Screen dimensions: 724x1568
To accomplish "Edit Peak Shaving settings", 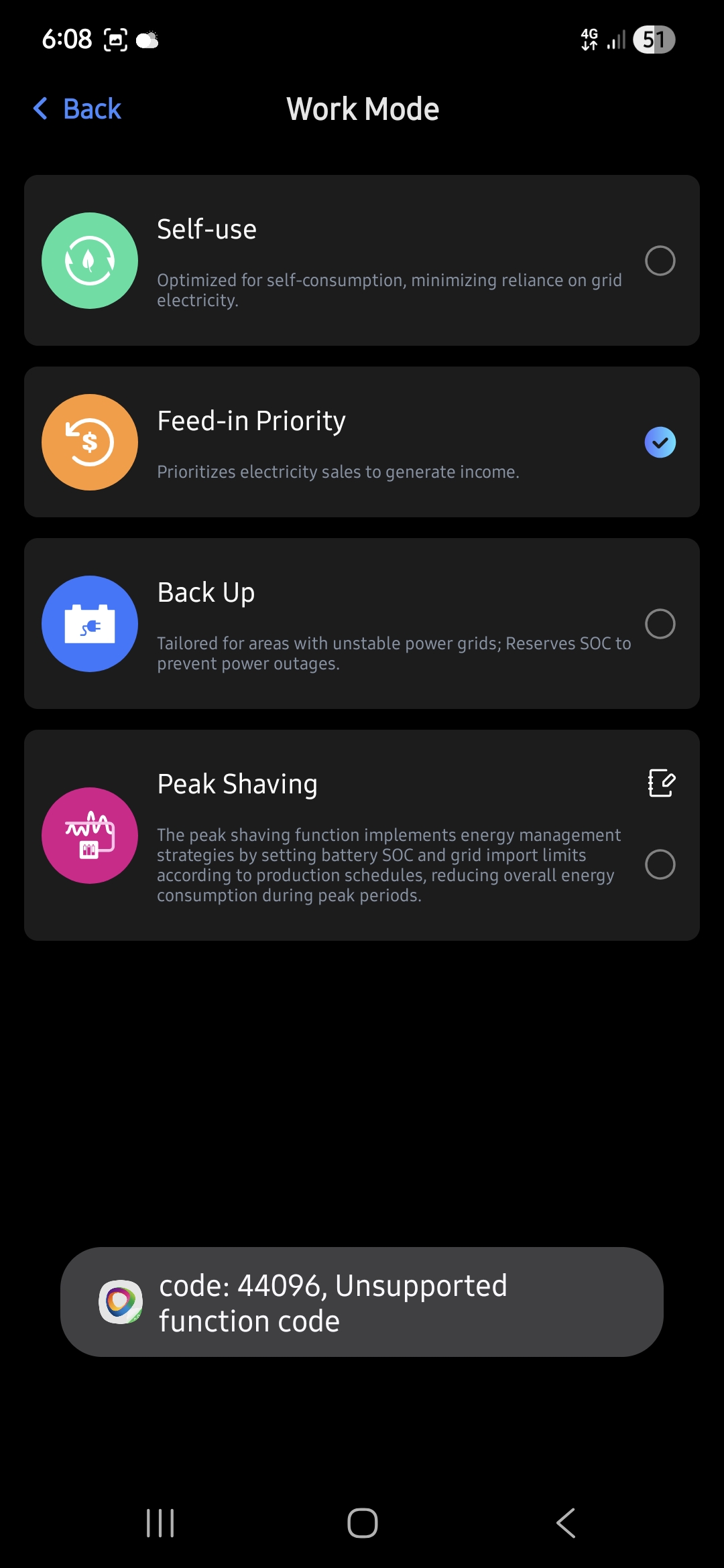I will [661, 783].
